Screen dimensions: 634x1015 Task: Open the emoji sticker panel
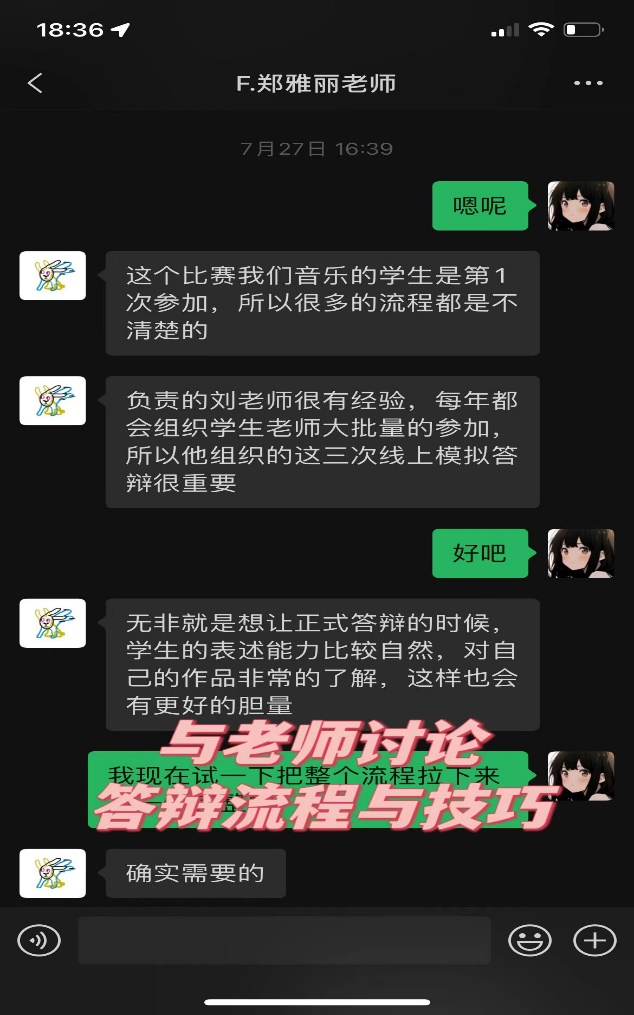click(x=529, y=940)
